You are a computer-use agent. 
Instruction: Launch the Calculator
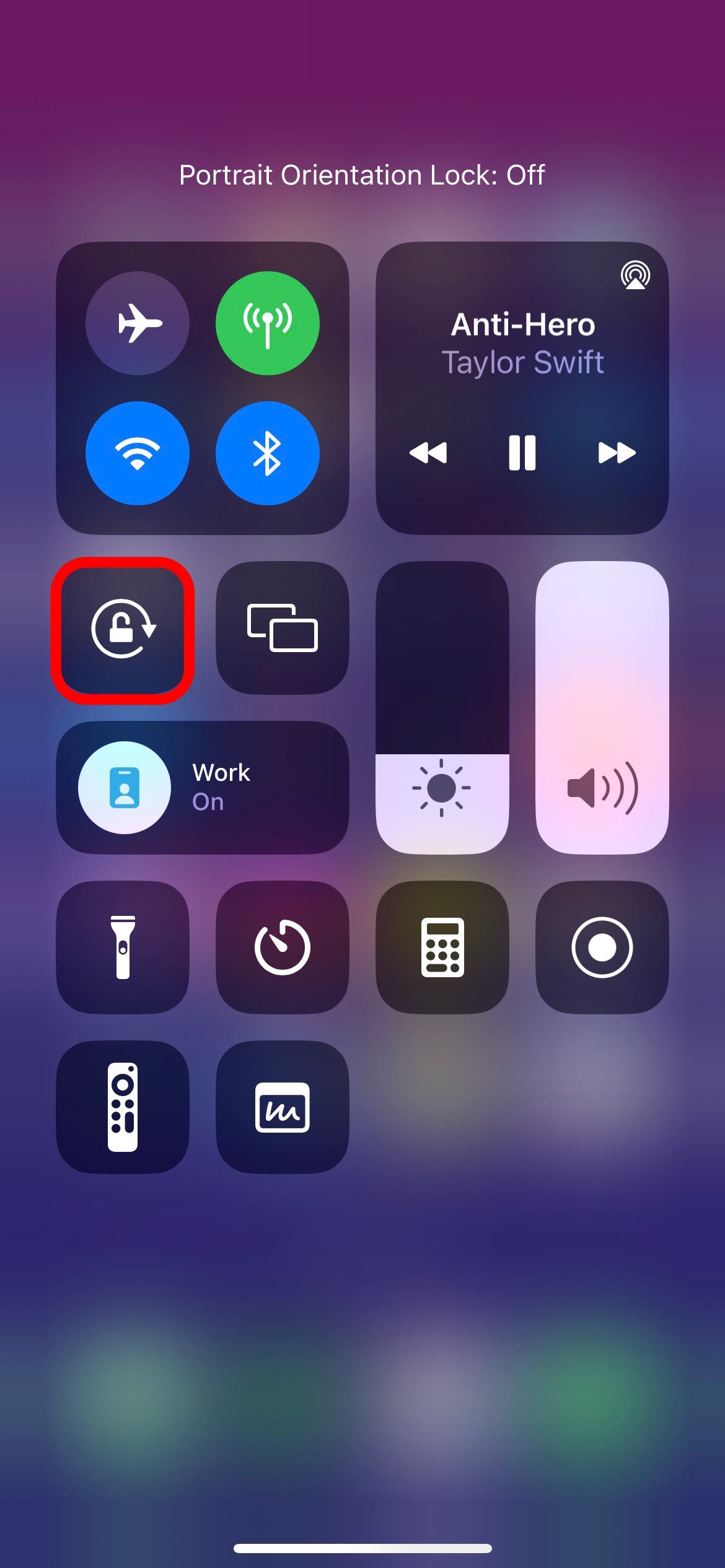coord(442,947)
